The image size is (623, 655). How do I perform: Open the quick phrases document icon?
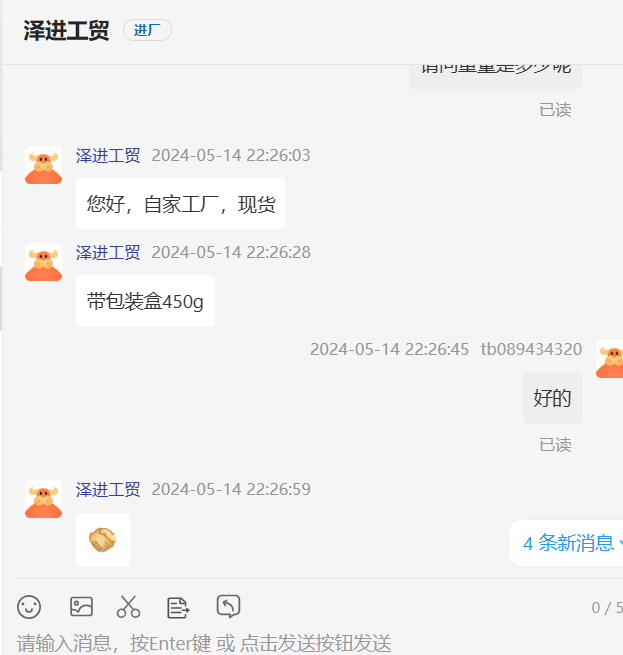click(x=178, y=606)
